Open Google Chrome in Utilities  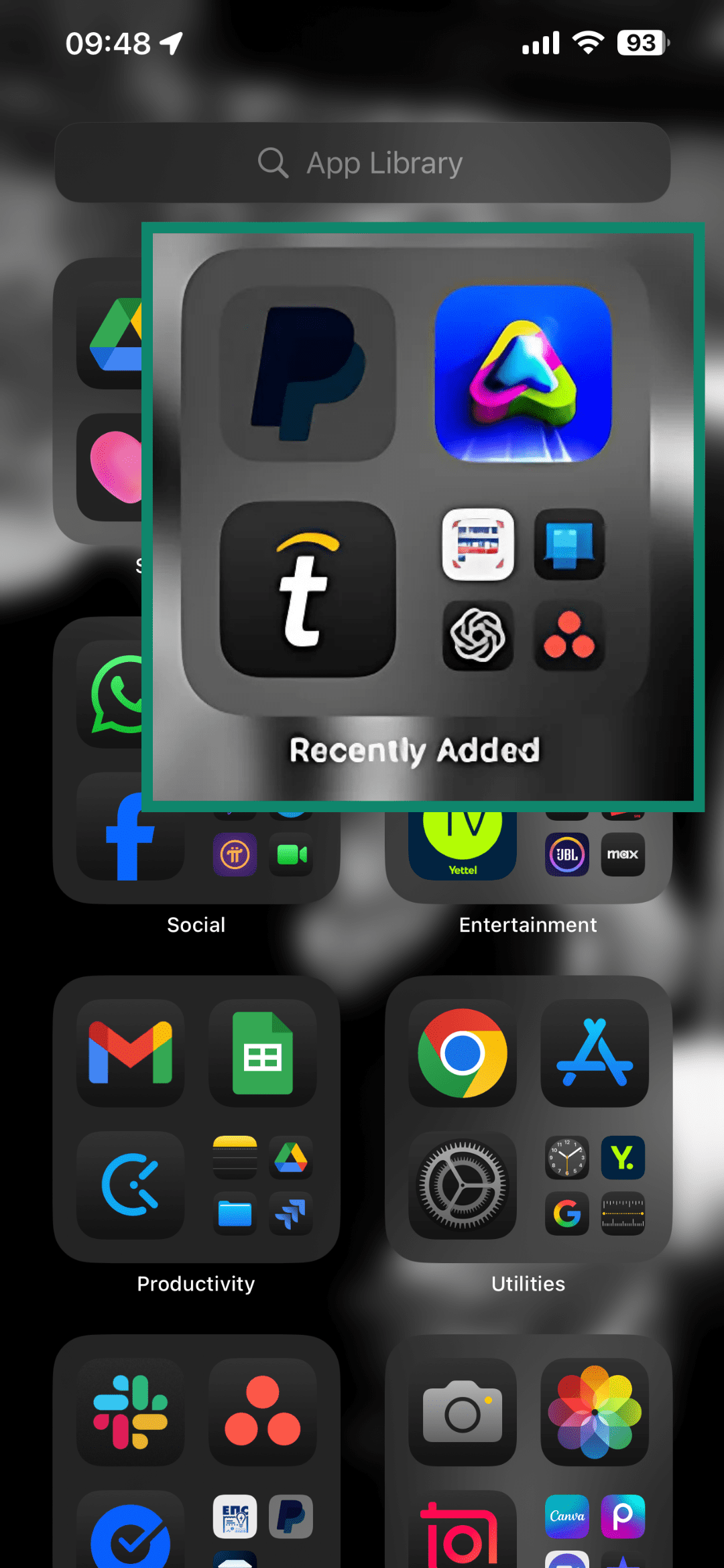[462, 1052]
